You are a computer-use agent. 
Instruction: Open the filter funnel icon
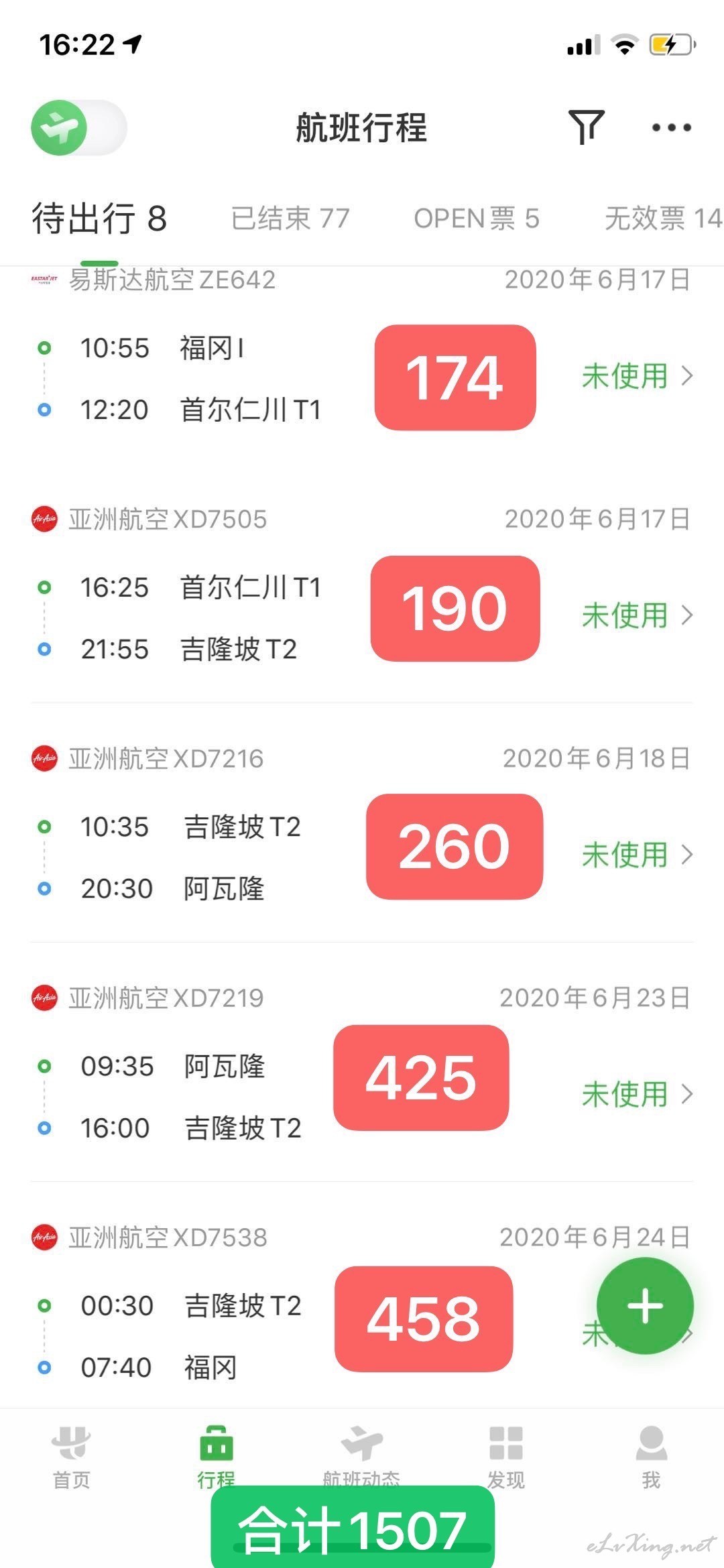coord(587,127)
